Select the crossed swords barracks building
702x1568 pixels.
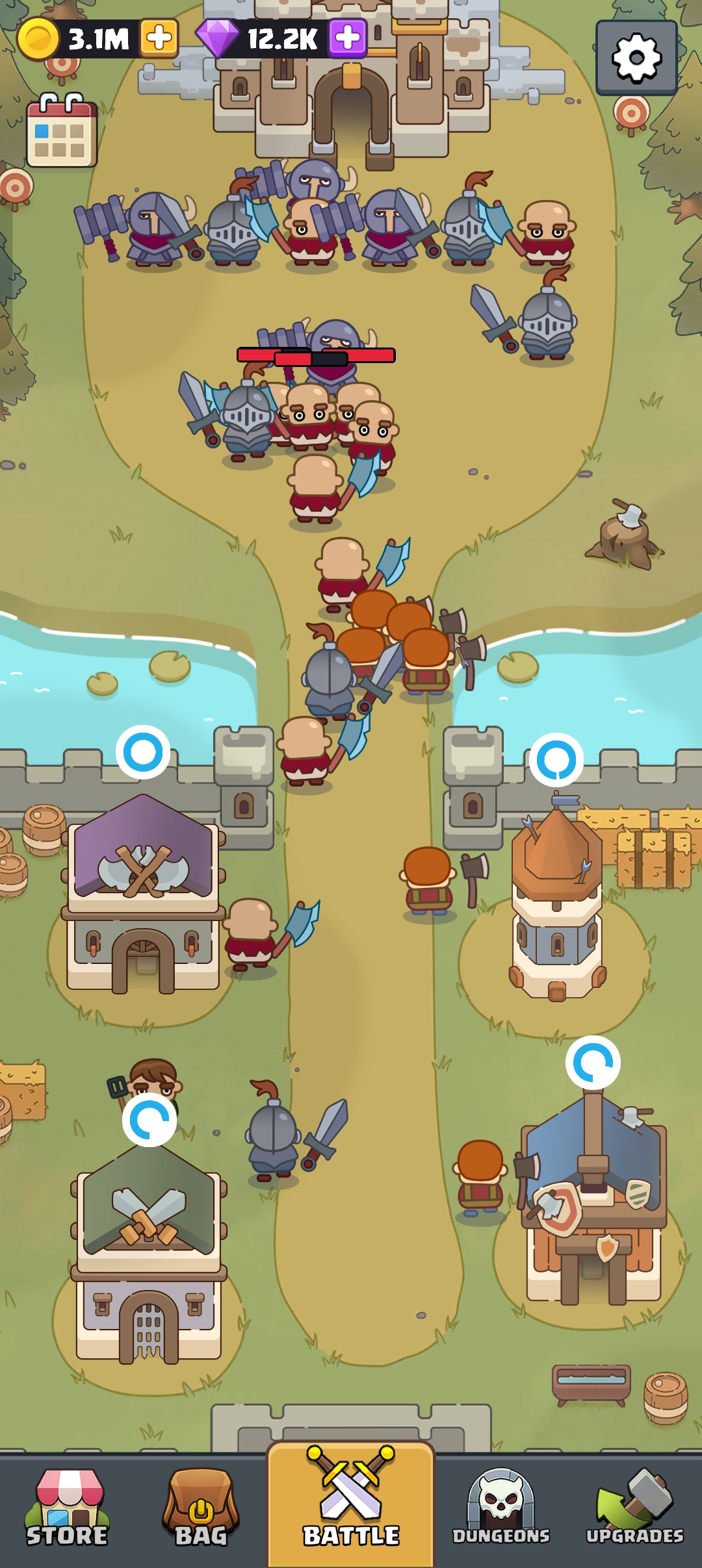coord(148,1254)
